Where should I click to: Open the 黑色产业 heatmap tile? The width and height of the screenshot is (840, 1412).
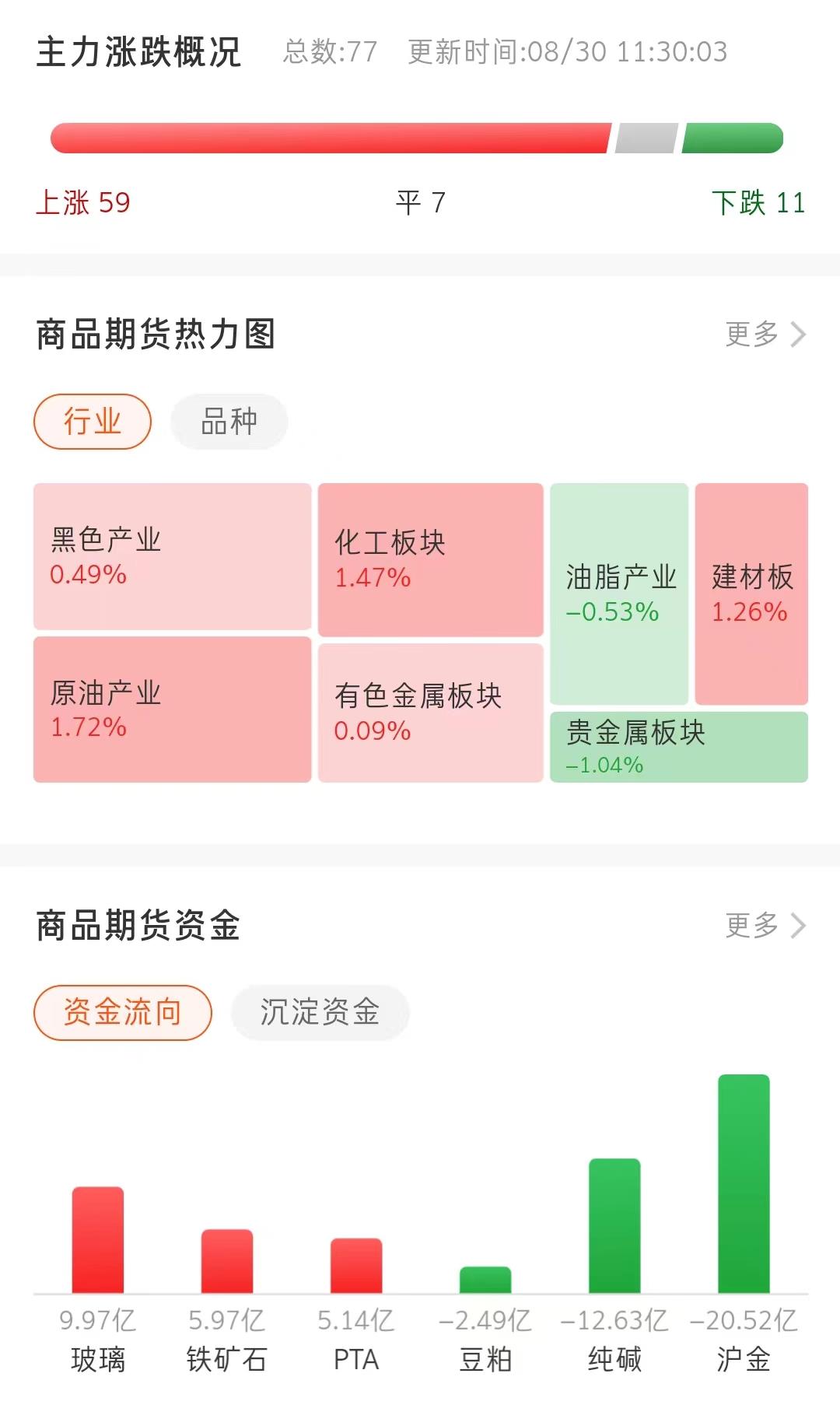point(172,556)
